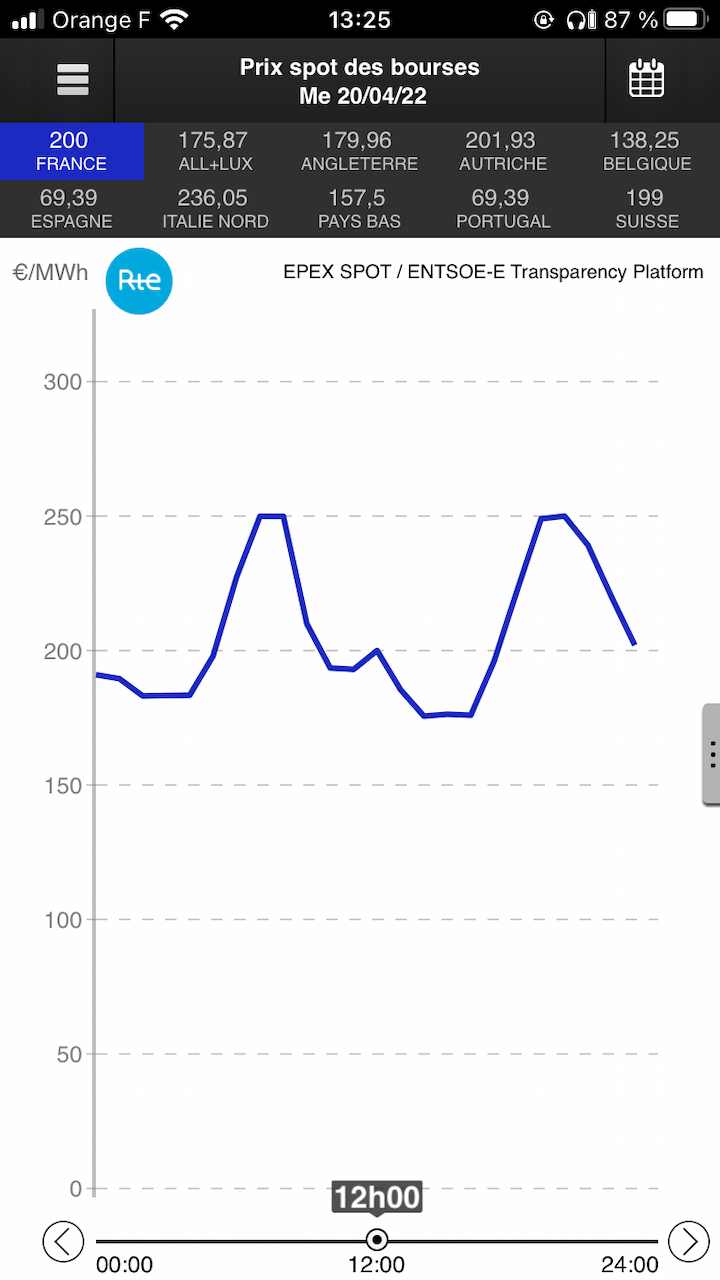This screenshot has height=1280, width=720.
Task: Select the FRANCE price tab
Action: click(x=71, y=152)
